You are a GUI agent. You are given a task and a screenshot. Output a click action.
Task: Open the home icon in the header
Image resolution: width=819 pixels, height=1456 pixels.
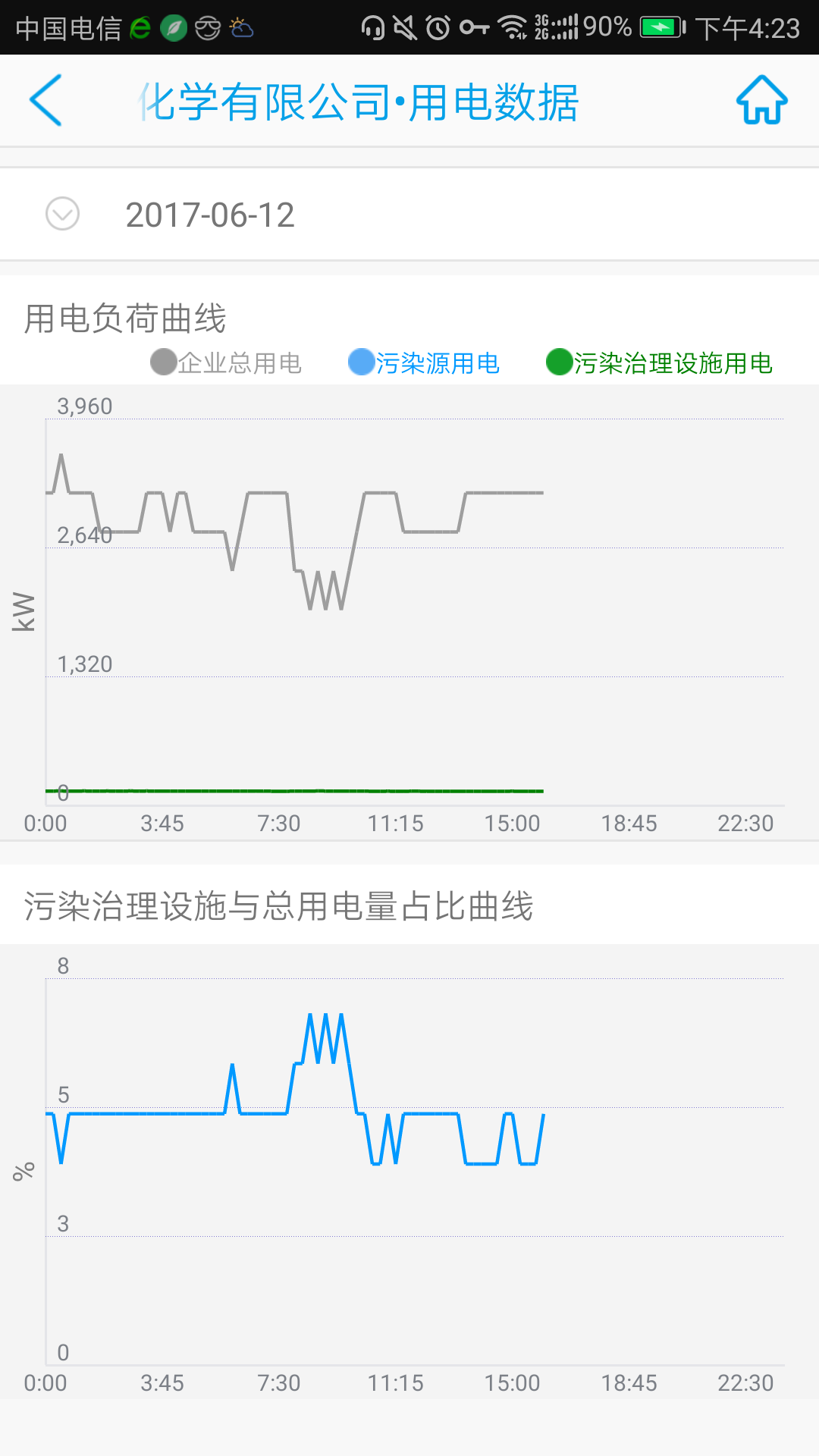[x=761, y=100]
